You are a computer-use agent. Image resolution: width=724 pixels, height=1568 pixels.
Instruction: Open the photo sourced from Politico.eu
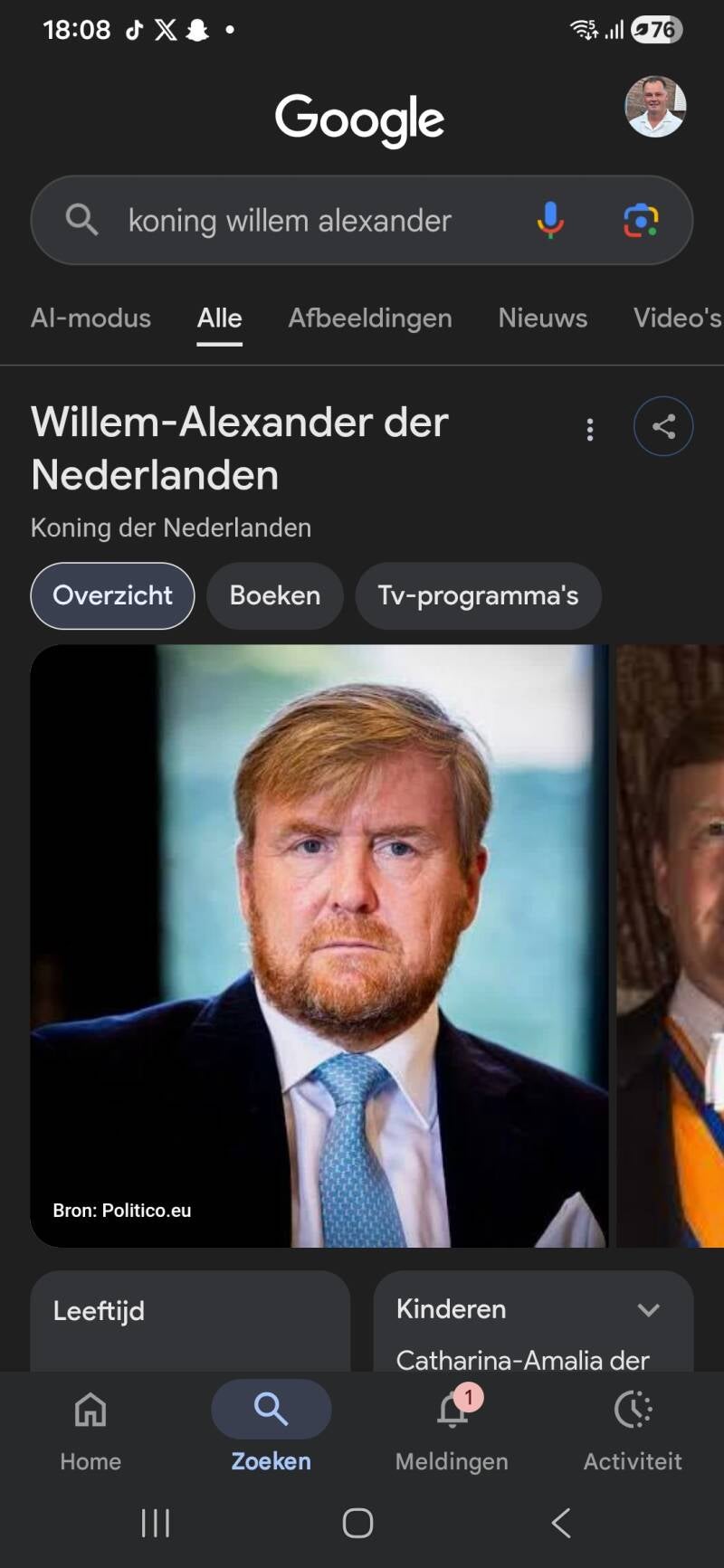pos(319,946)
